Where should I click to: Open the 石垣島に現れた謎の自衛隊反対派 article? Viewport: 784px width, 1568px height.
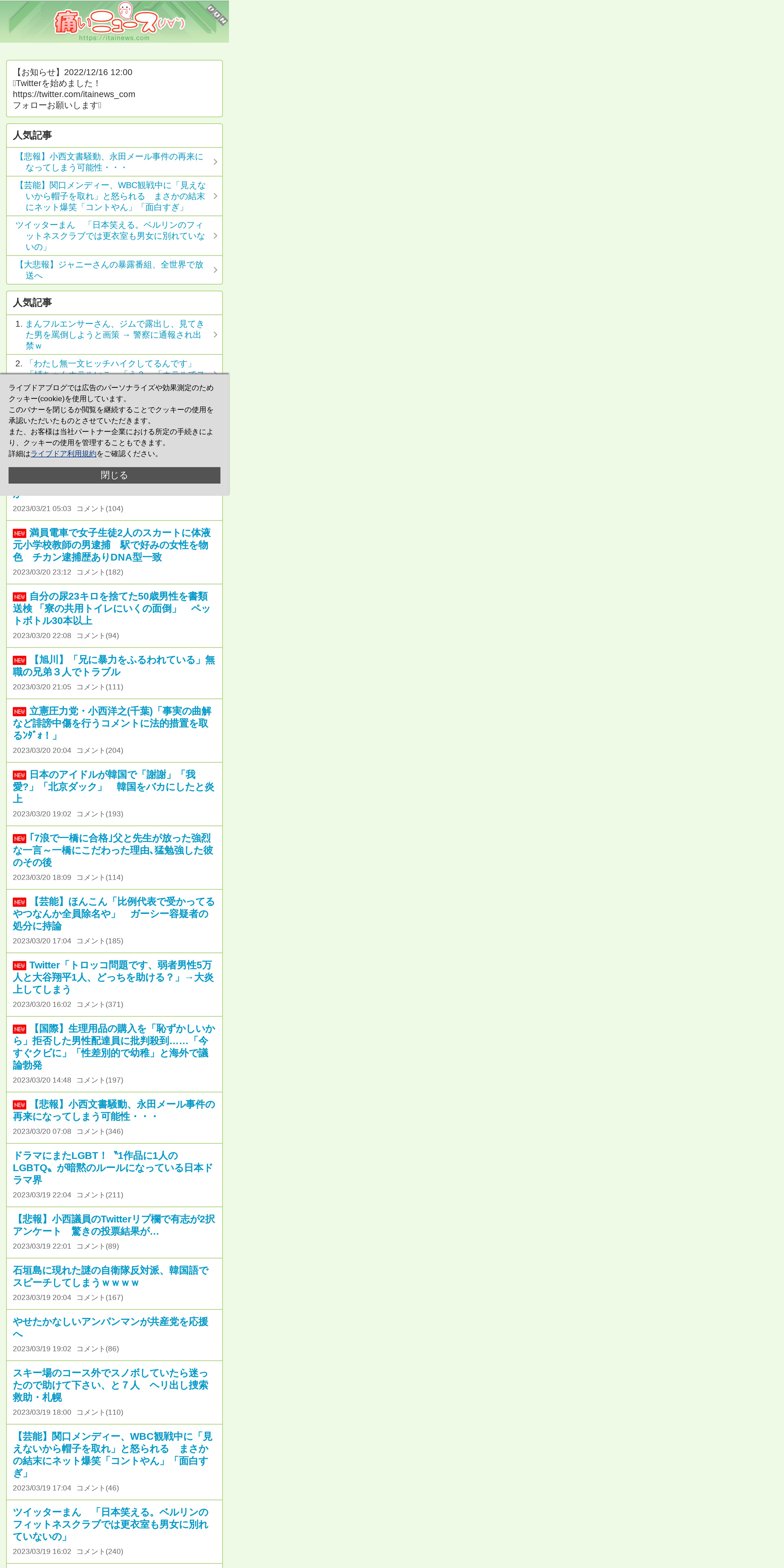(x=111, y=1276)
